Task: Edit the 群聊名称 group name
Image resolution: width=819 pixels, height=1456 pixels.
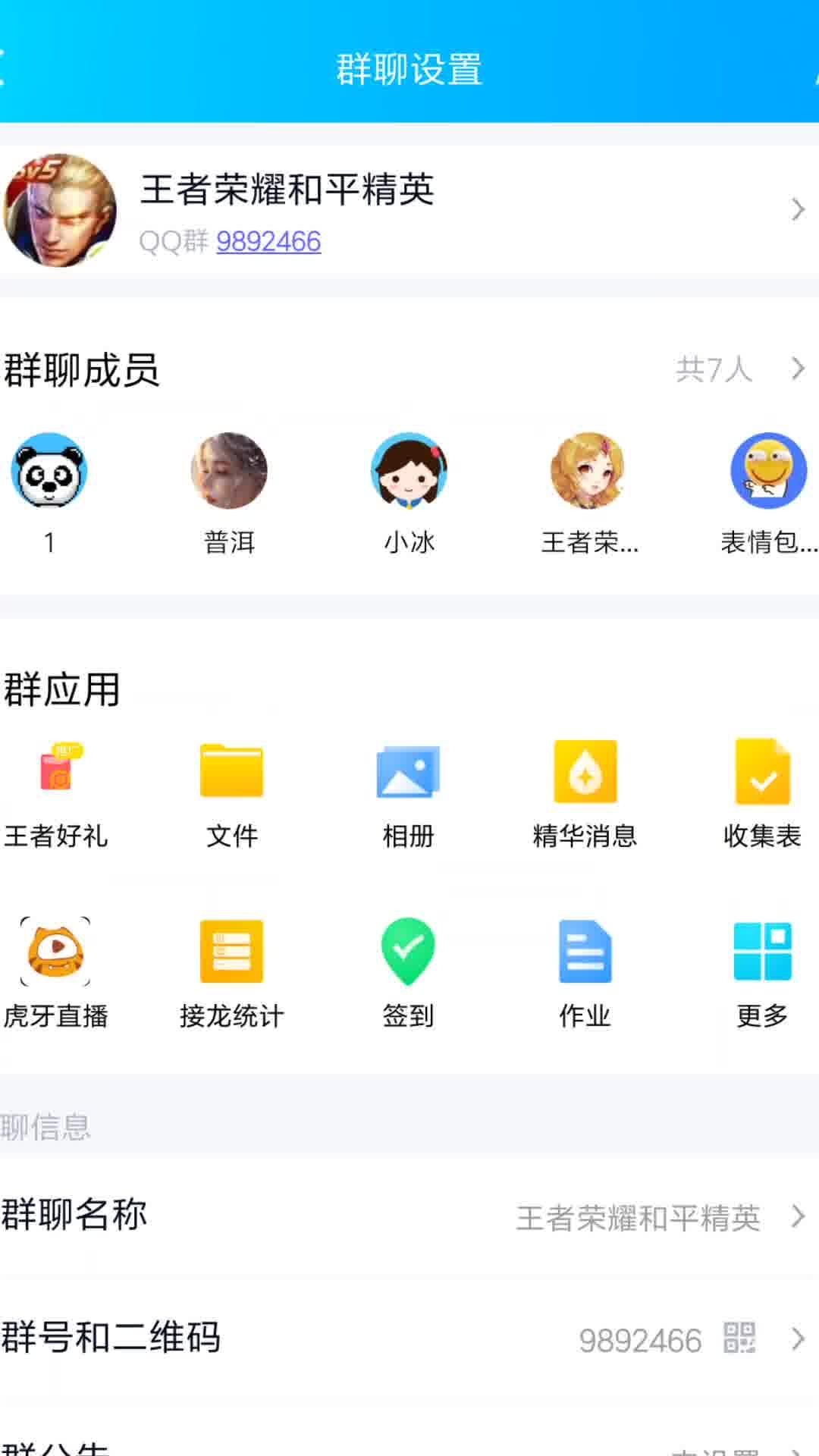Action: pos(409,1216)
